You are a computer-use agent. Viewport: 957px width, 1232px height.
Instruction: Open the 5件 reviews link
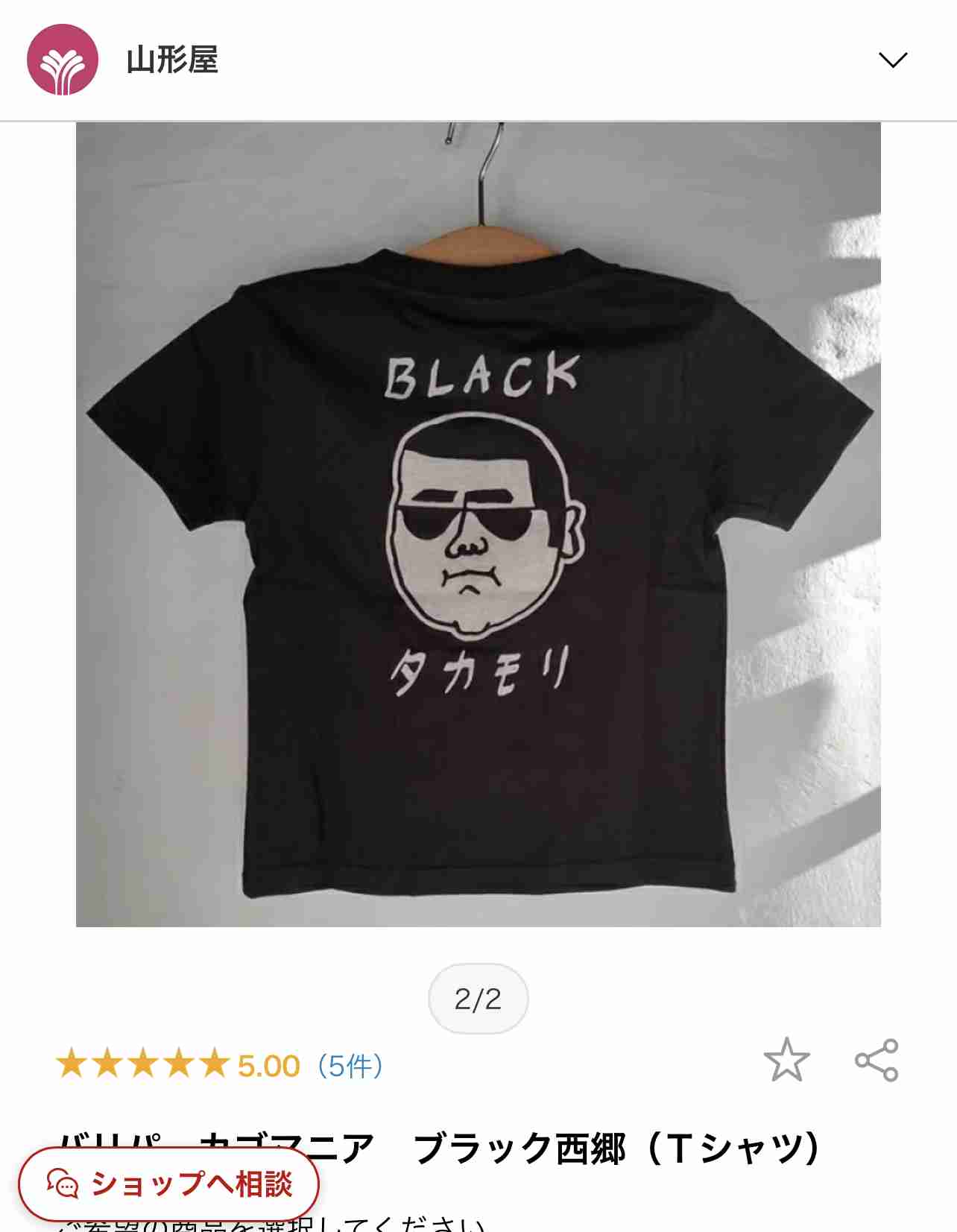tap(350, 1066)
